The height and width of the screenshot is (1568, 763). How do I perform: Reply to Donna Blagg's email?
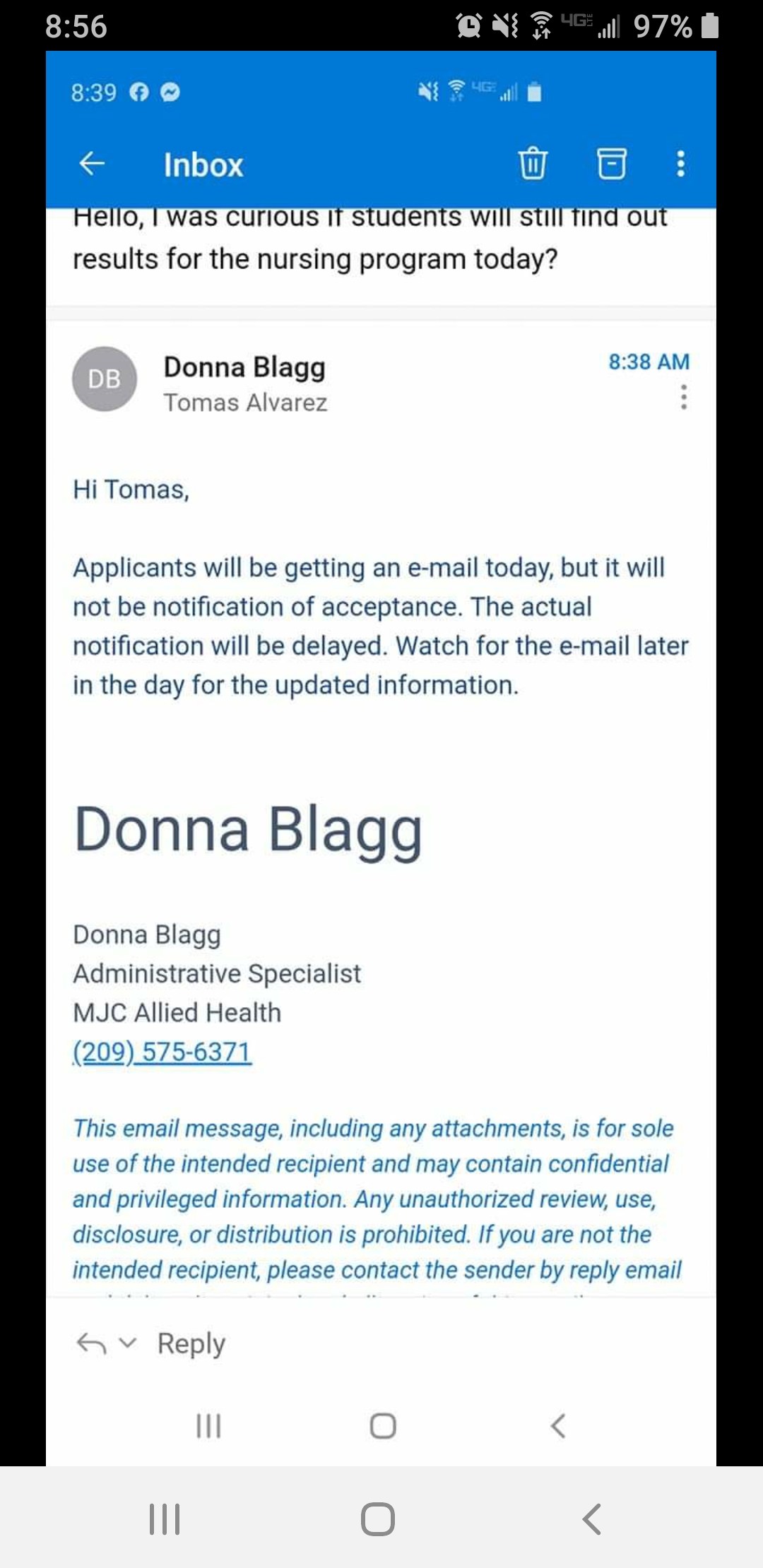[191, 1343]
